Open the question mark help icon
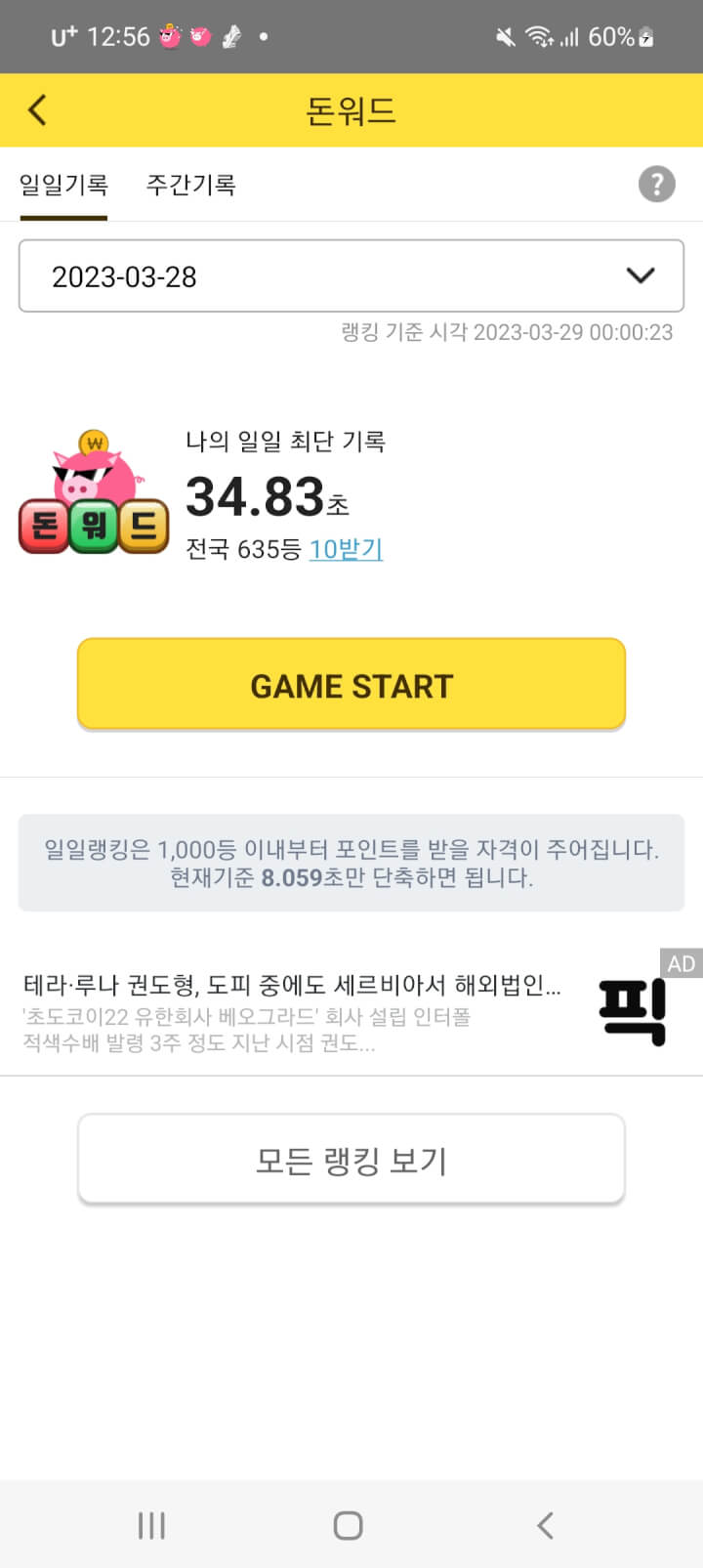The height and width of the screenshot is (1568, 703). 656,184
